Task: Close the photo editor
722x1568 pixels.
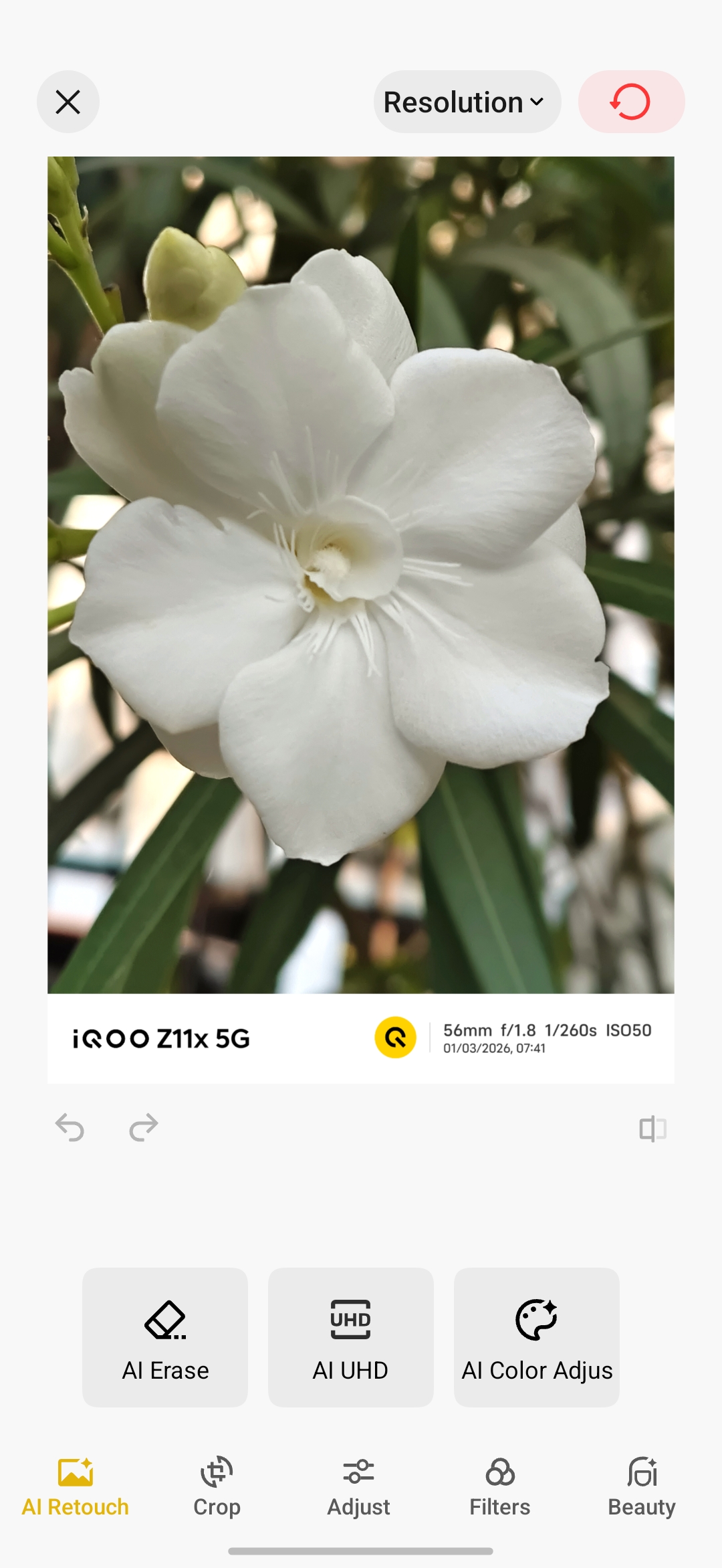Action: point(68,102)
